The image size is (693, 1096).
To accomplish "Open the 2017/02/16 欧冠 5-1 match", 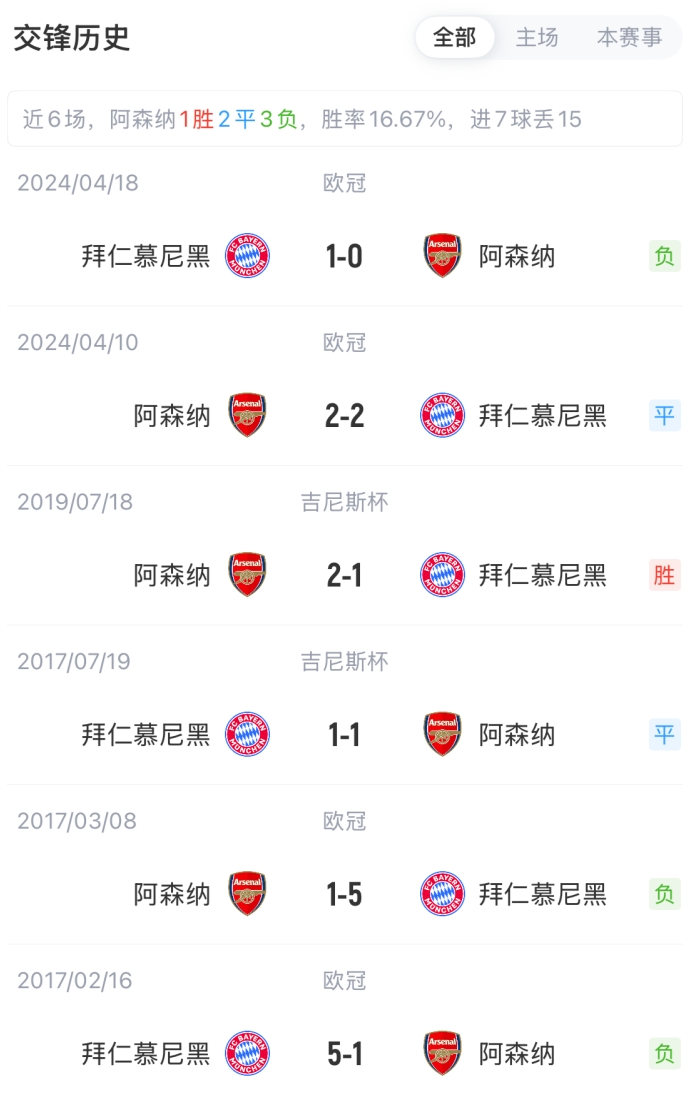I will point(344,1054).
